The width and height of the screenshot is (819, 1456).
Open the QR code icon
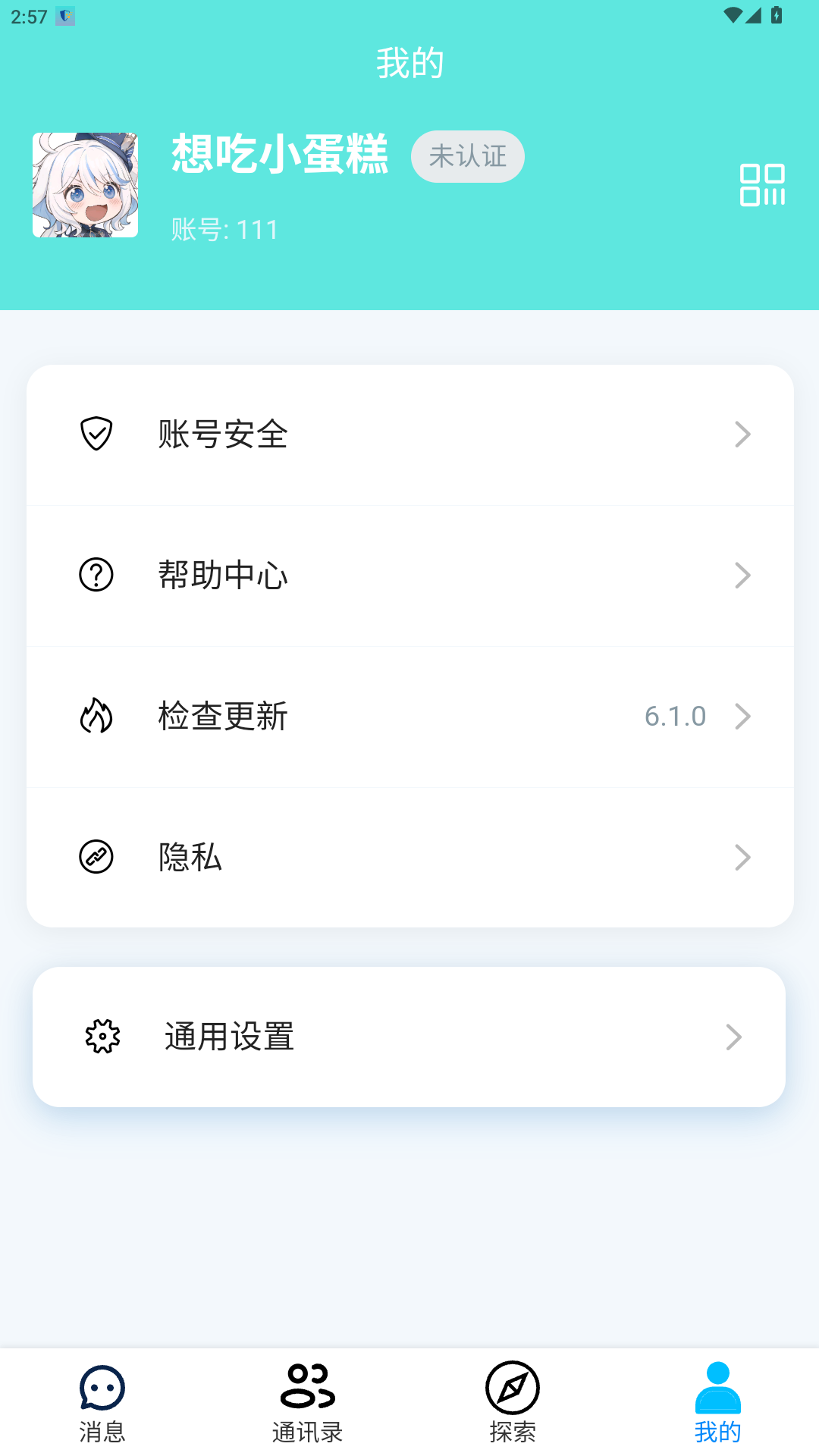(x=763, y=184)
